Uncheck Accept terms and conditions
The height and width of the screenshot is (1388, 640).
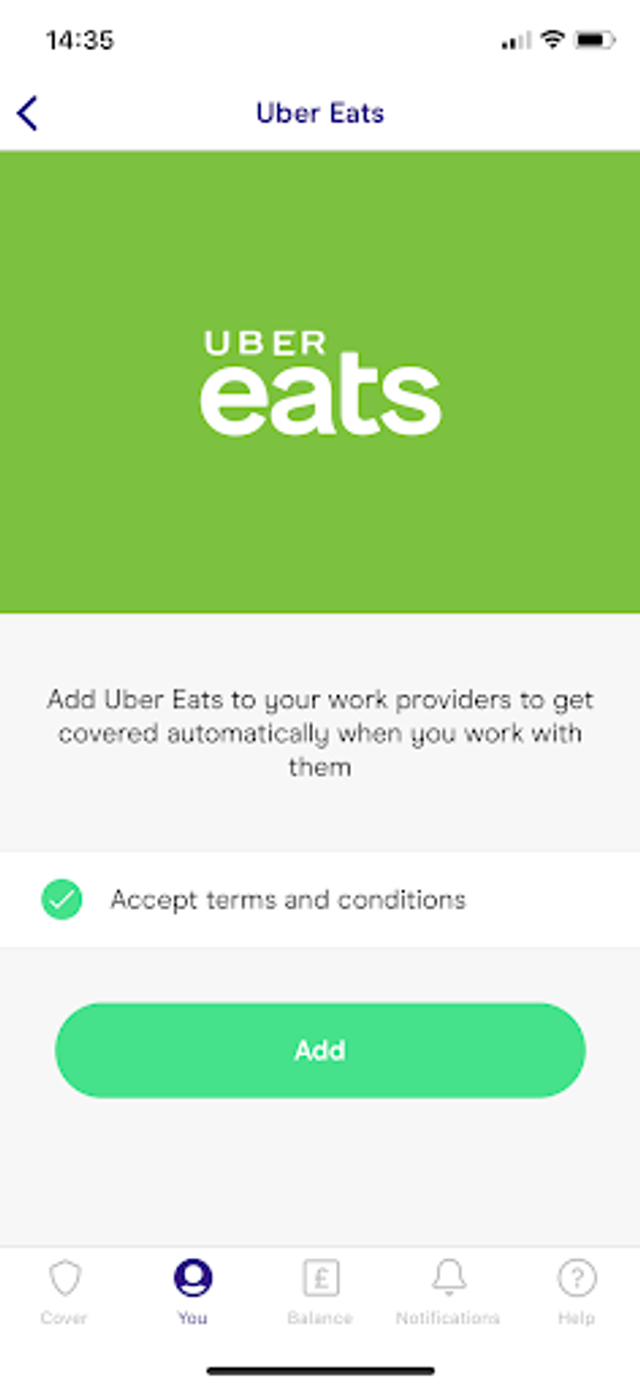(62, 900)
